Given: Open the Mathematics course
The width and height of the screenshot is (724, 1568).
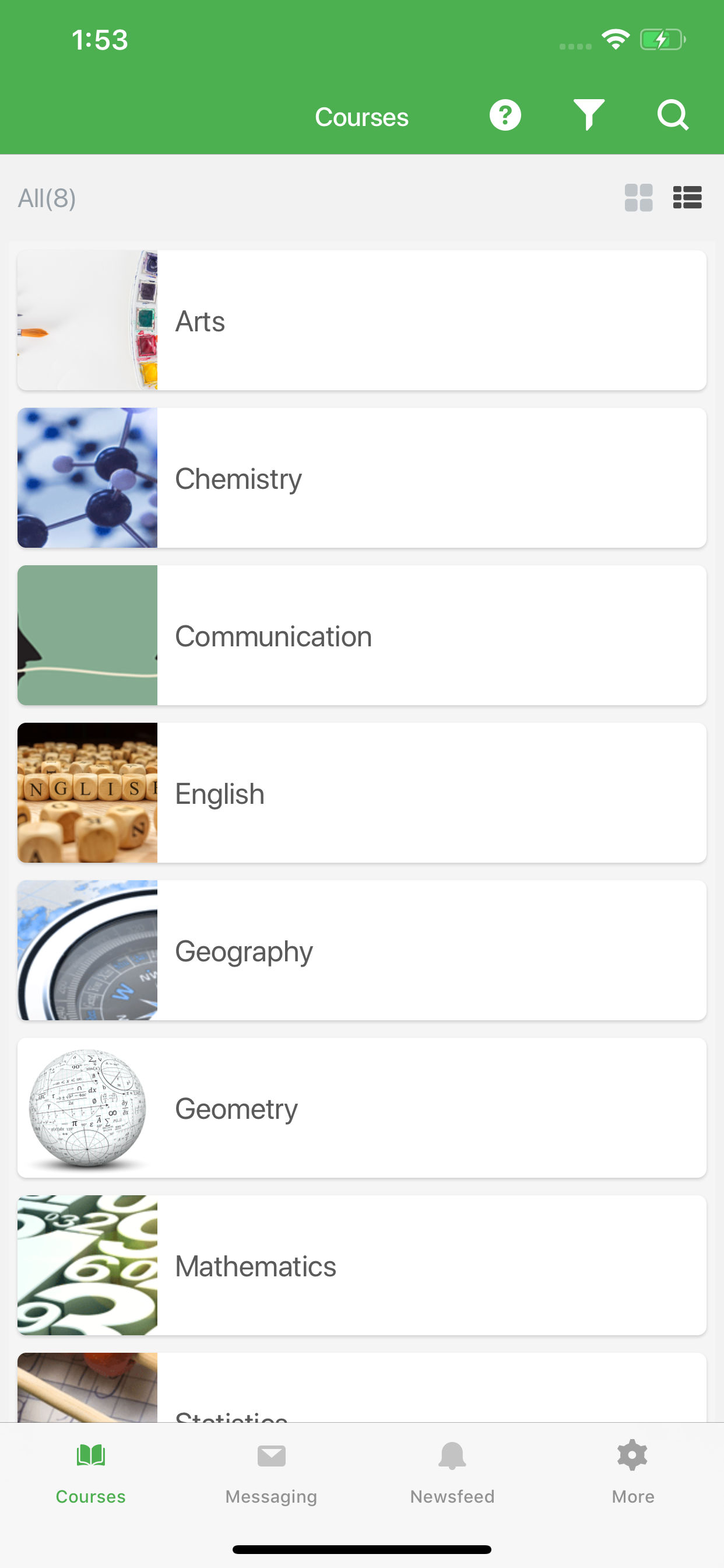Looking at the screenshot, I should [x=361, y=1265].
